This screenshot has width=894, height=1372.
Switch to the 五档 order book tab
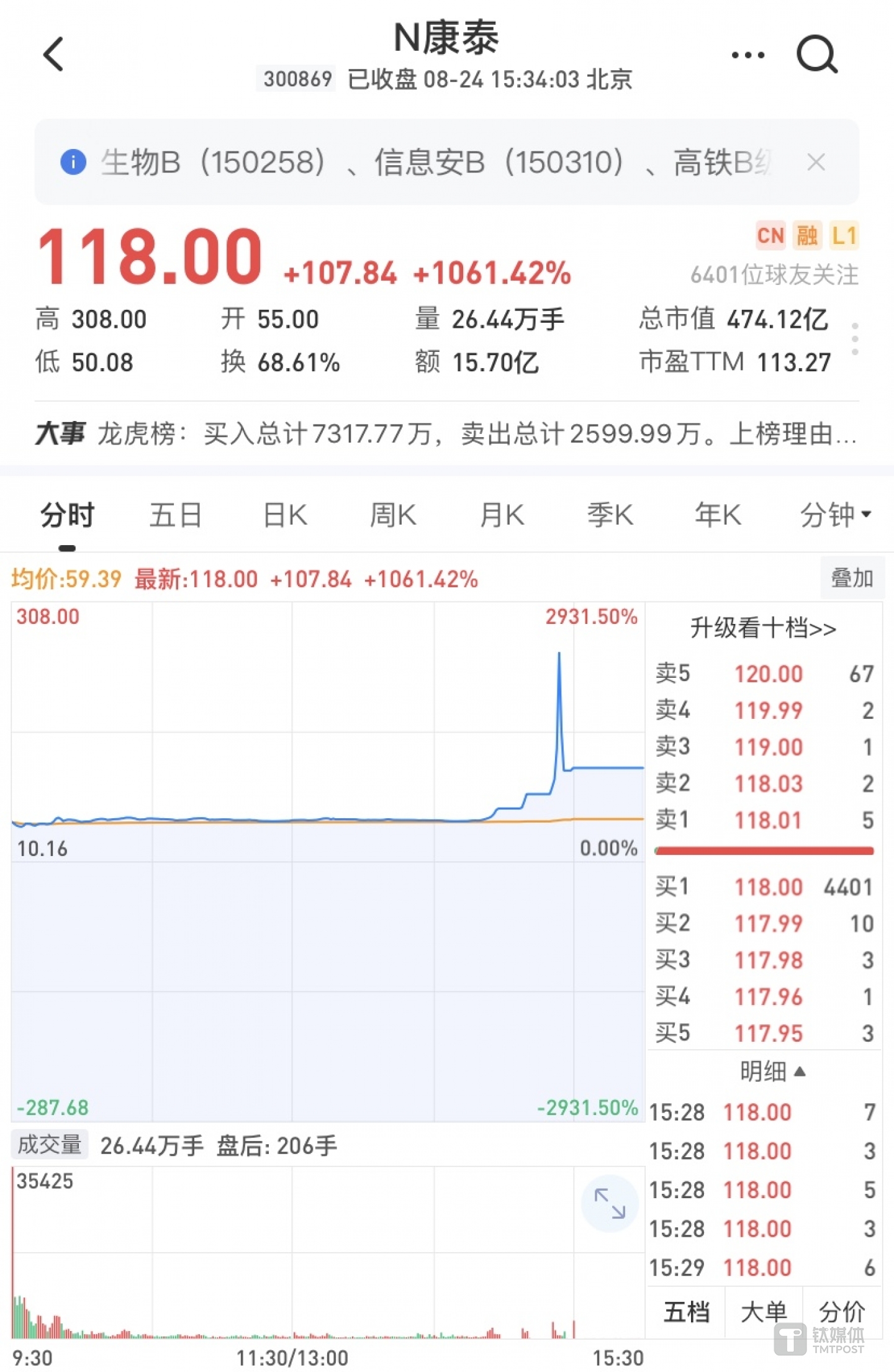686,1312
